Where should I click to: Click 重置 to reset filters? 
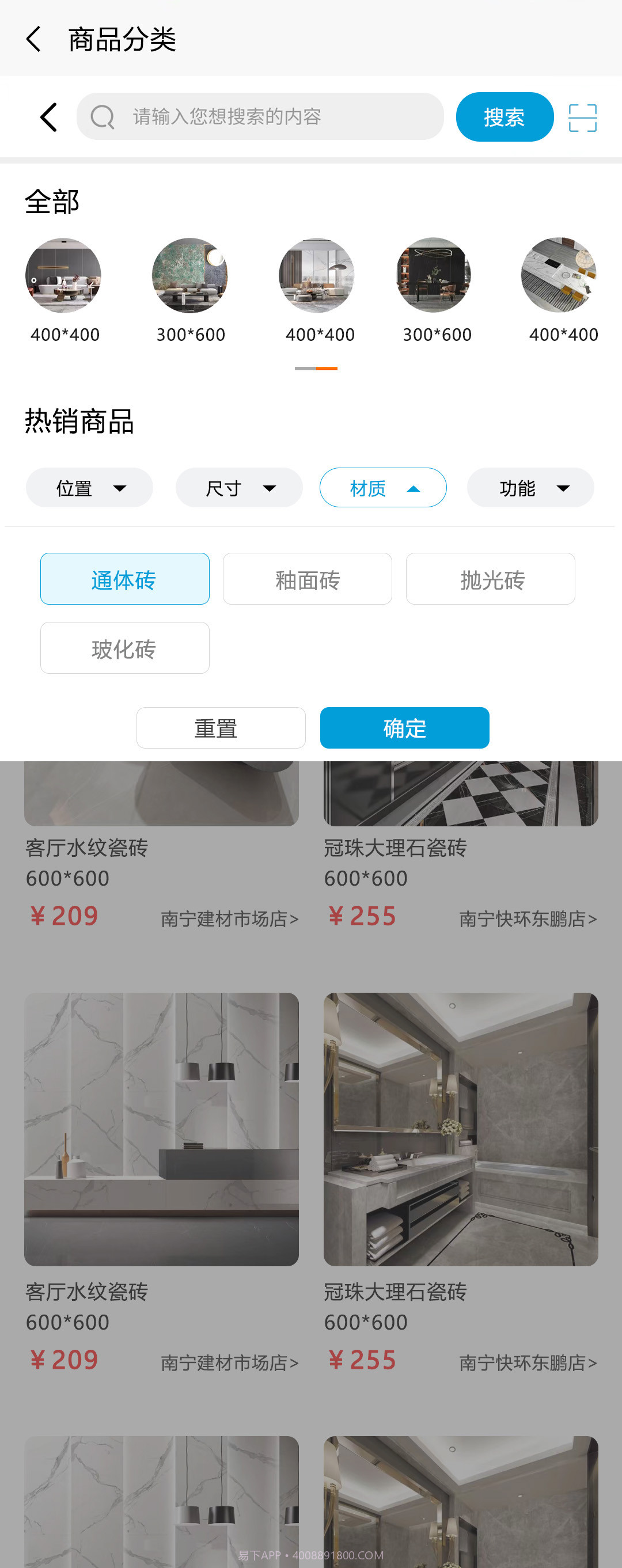pos(221,728)
